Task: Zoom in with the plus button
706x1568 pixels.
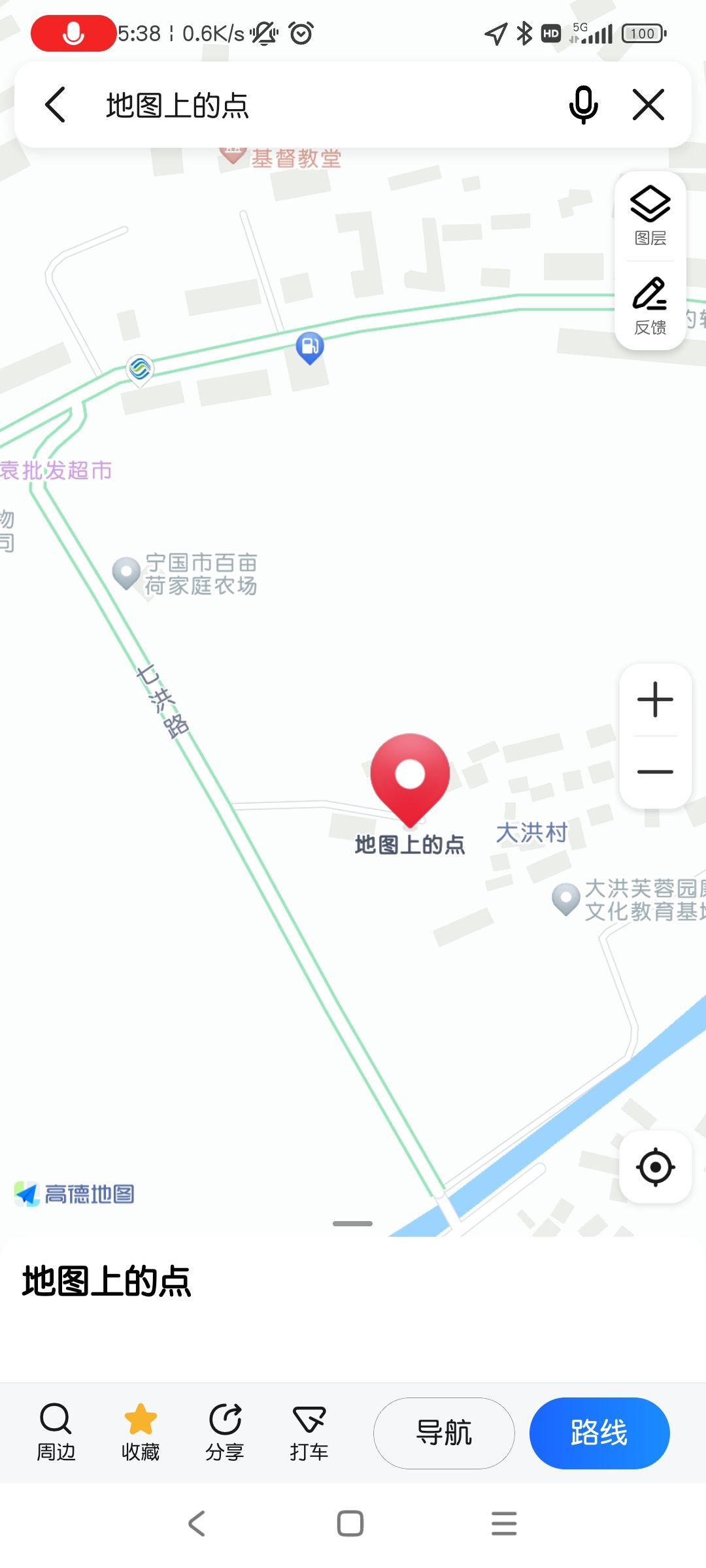Action: [655, 700]
